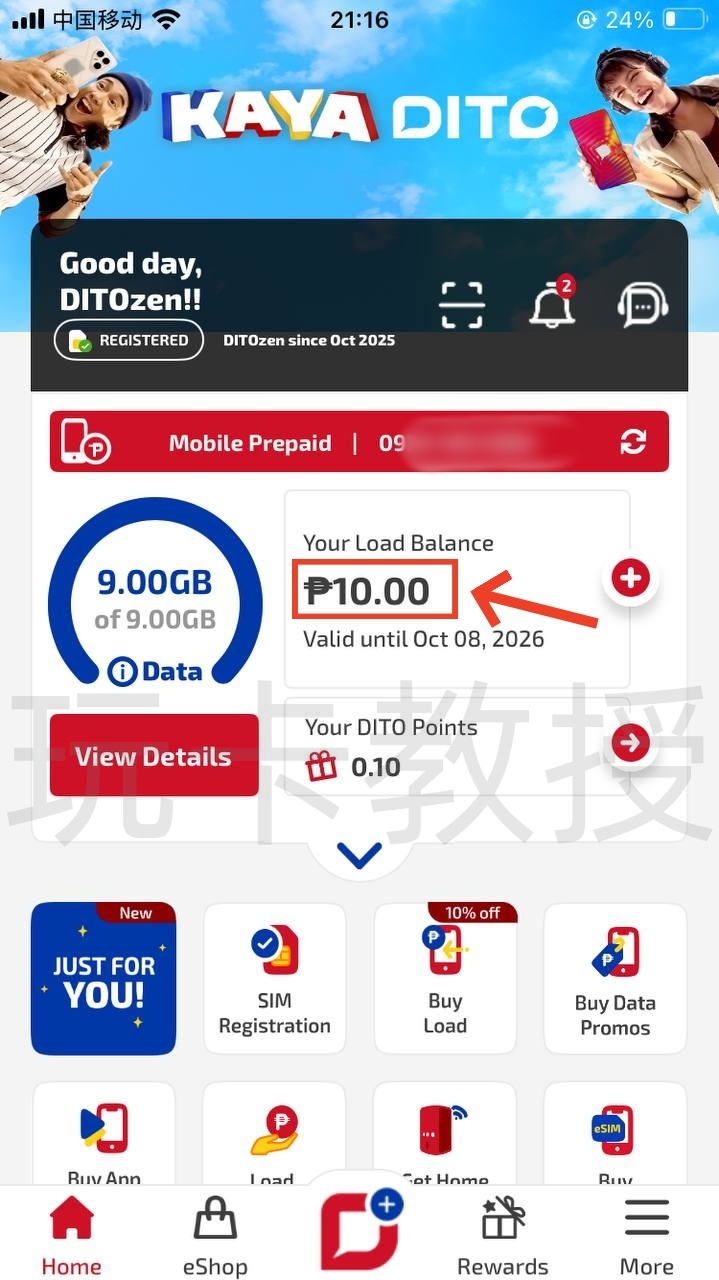Expand the account card chevron
719x1280 pixels.
(x=359, y=855)
